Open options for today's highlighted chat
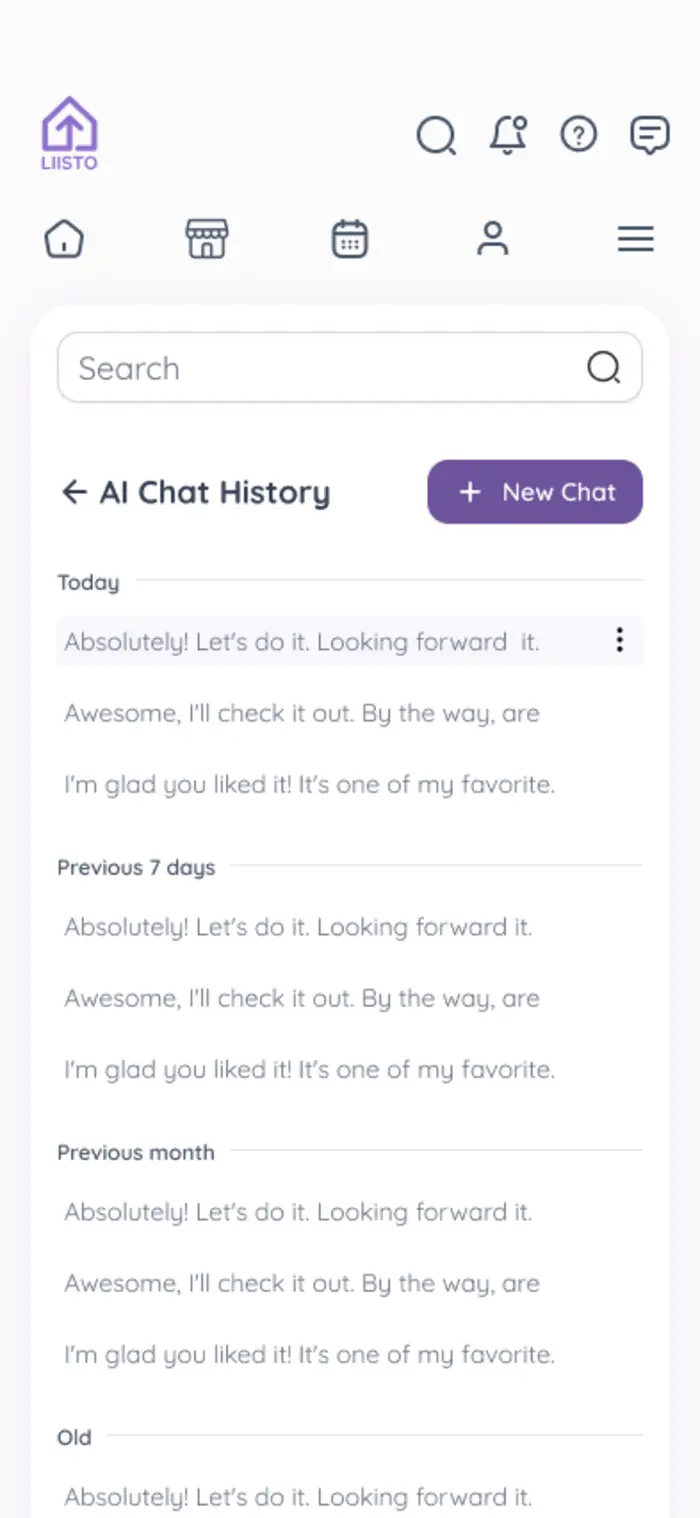The width and height of the screenshot is (700, 1518). click(620, 641)
